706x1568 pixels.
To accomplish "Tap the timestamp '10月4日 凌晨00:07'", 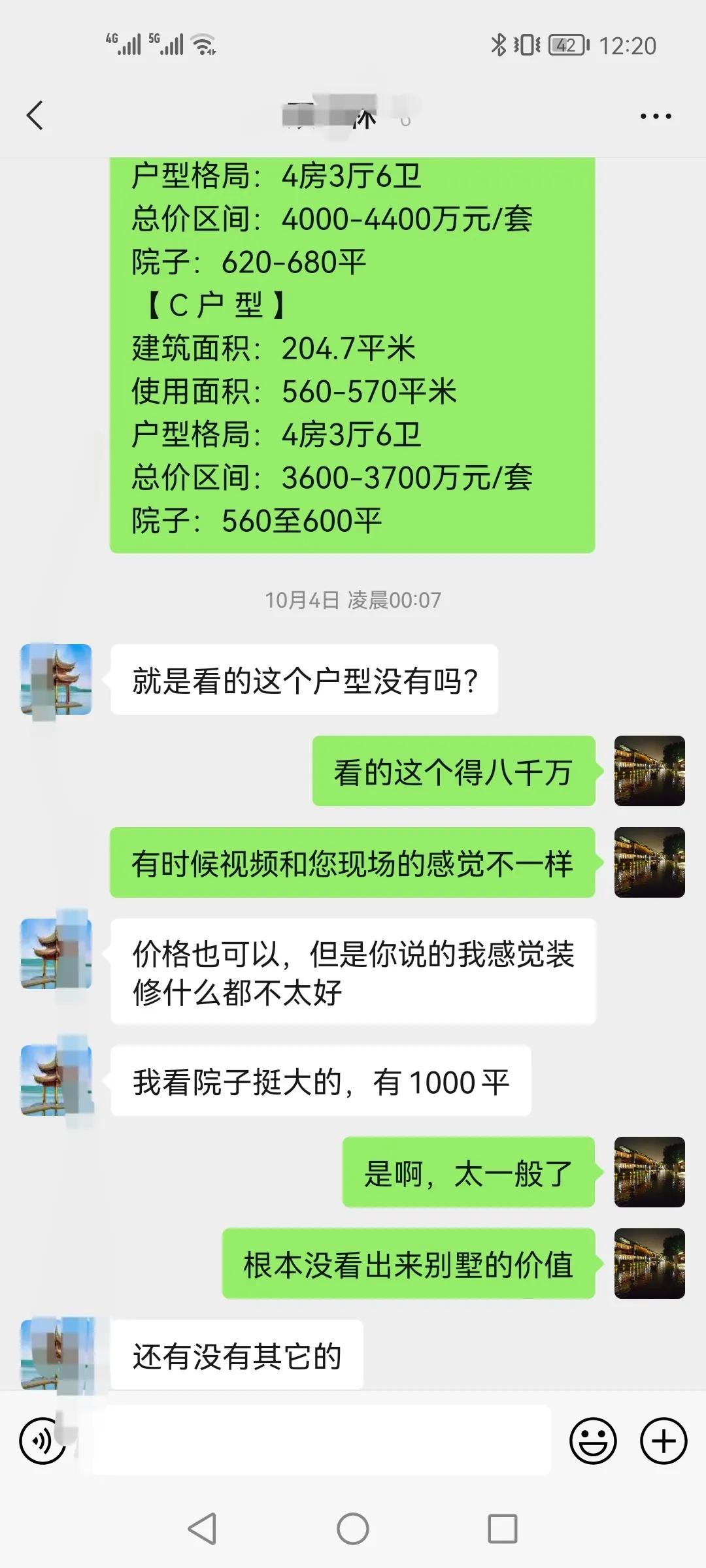I will click(353, 598).
